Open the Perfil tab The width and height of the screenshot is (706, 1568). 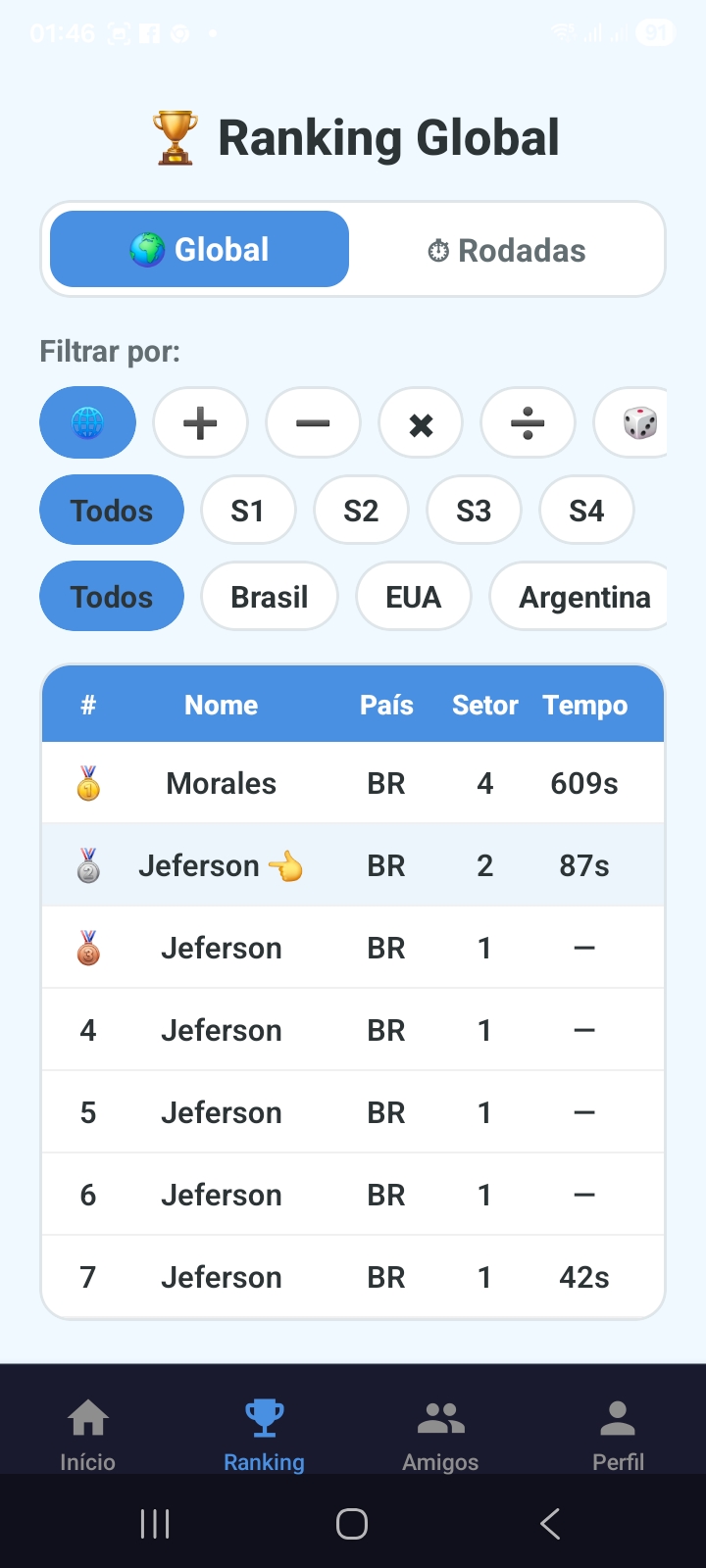[x=618, y=1434]
